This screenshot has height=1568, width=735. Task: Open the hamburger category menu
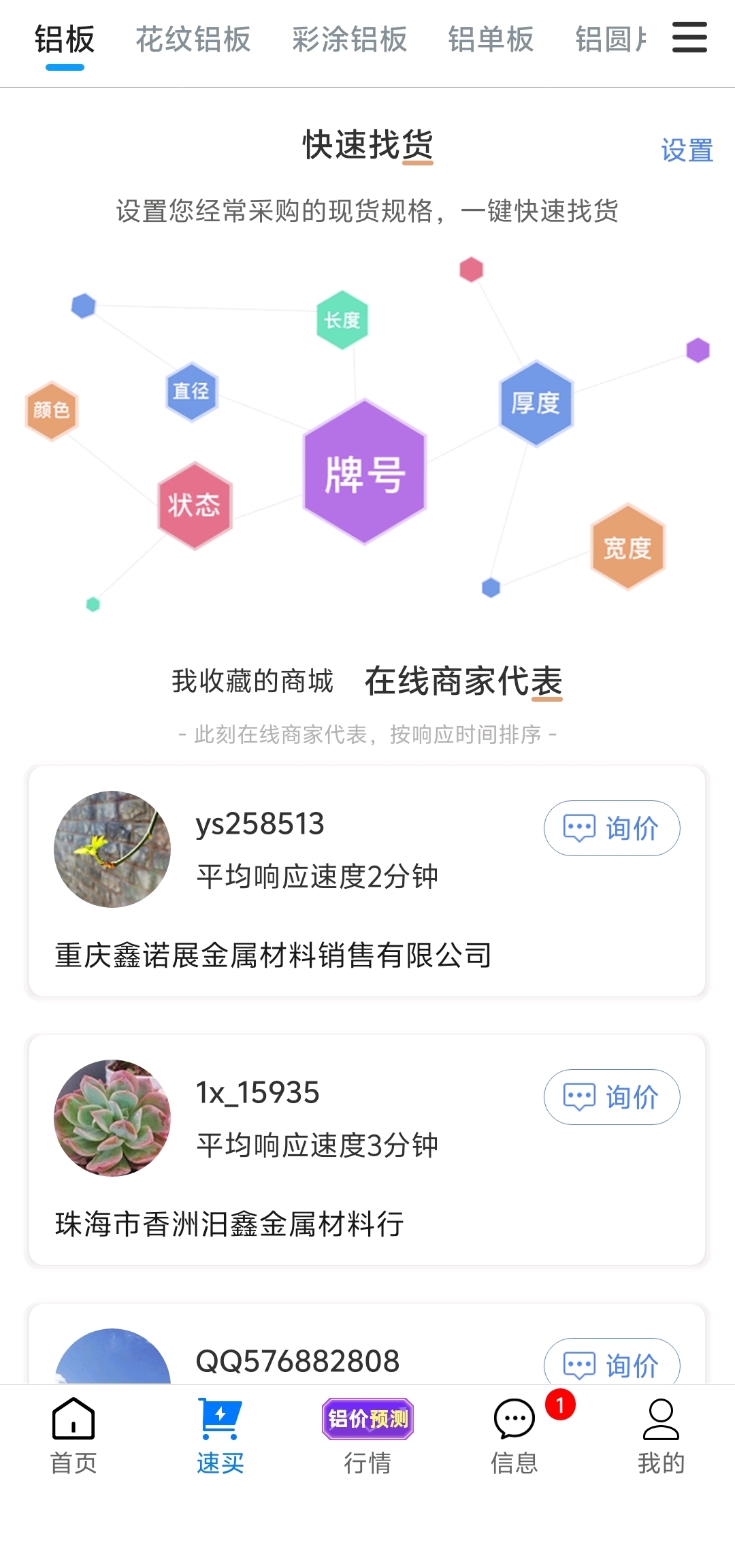coord(689,37)
